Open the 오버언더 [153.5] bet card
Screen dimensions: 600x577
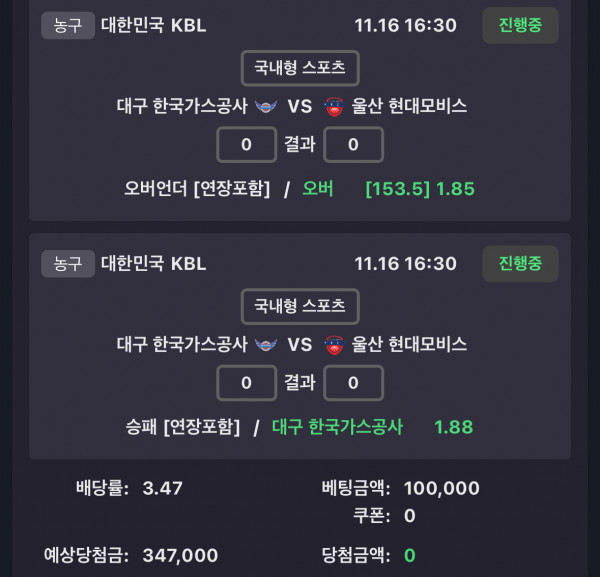[300, 188]
